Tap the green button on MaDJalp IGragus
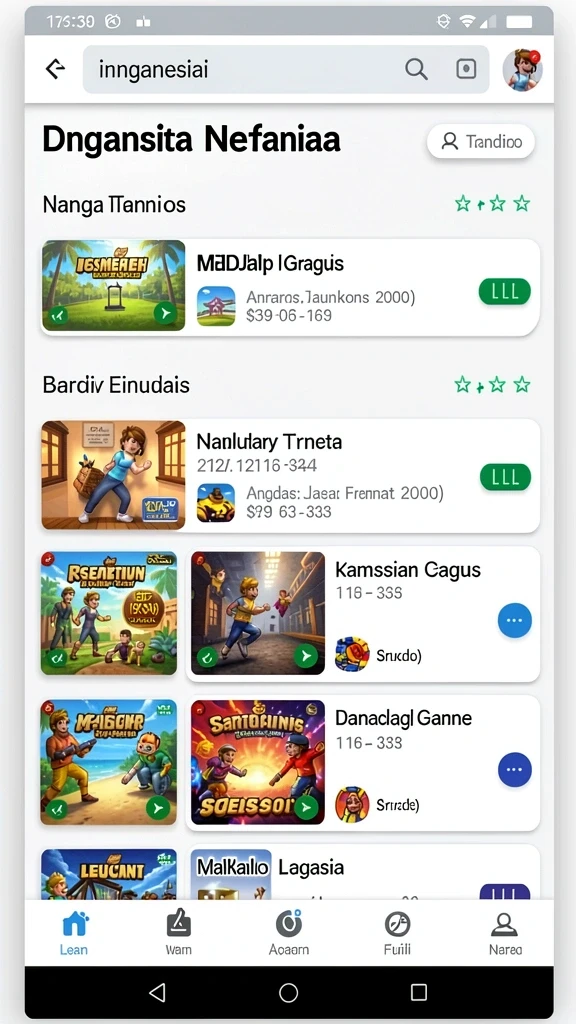 505,292
